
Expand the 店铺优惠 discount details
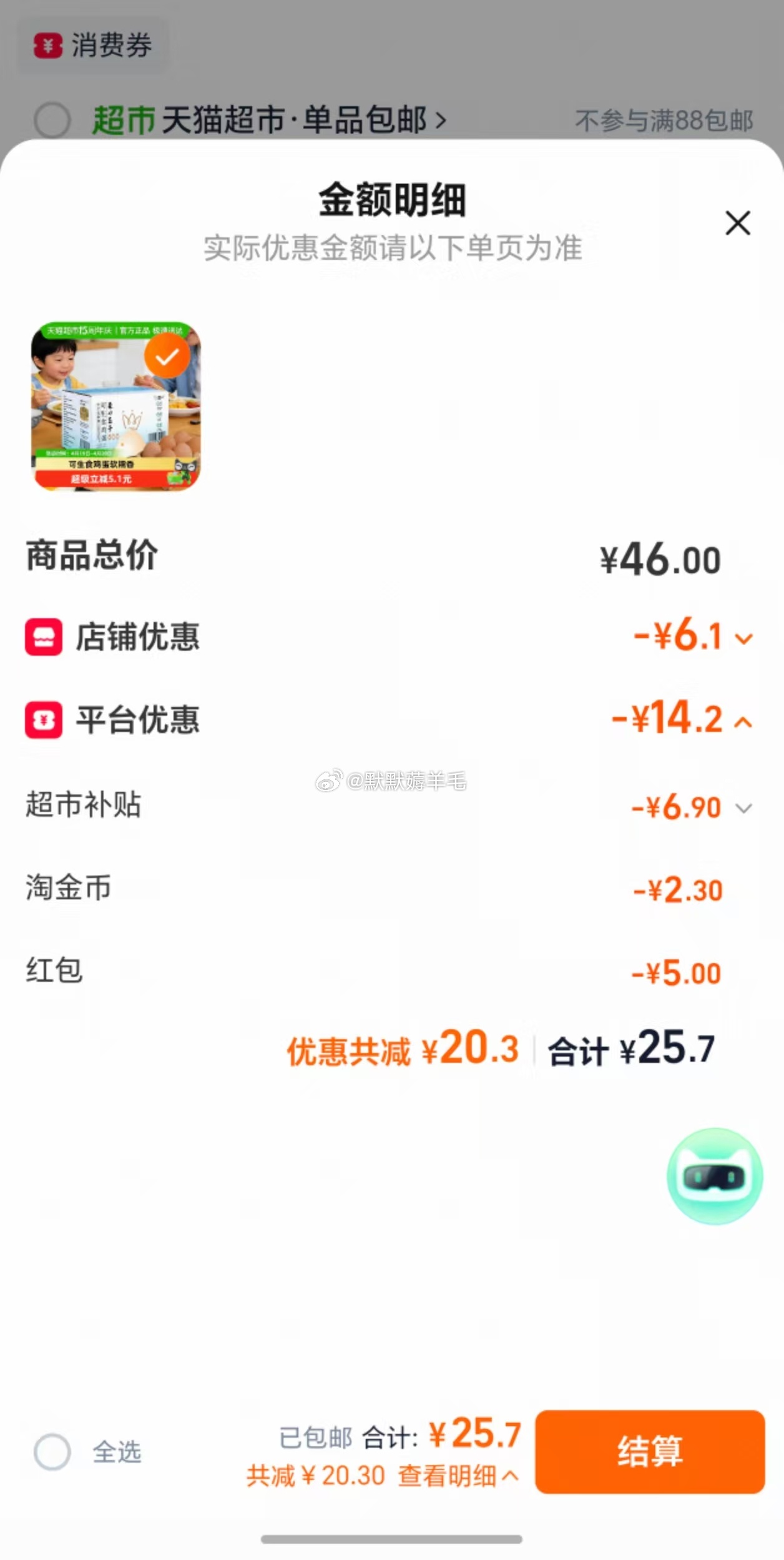coord(743,638)
